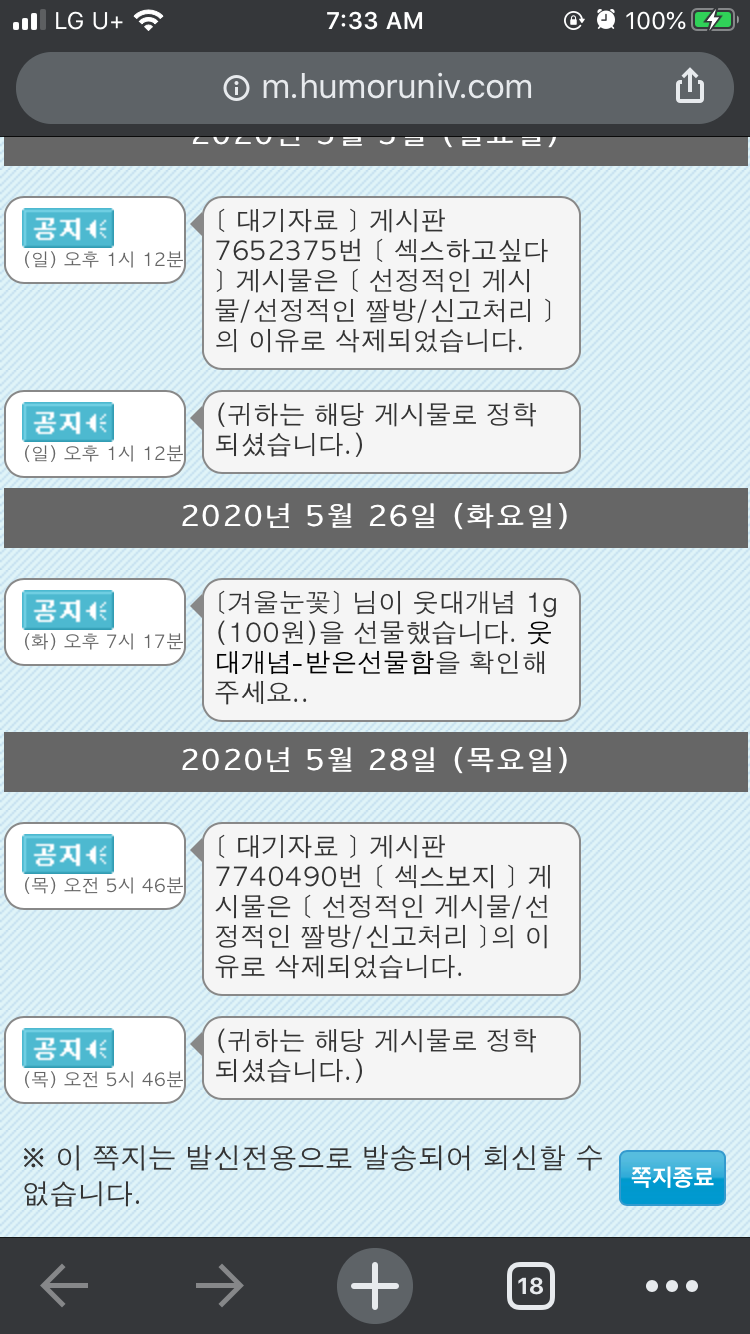Open a new tab with plus button

pos(375,1286)
